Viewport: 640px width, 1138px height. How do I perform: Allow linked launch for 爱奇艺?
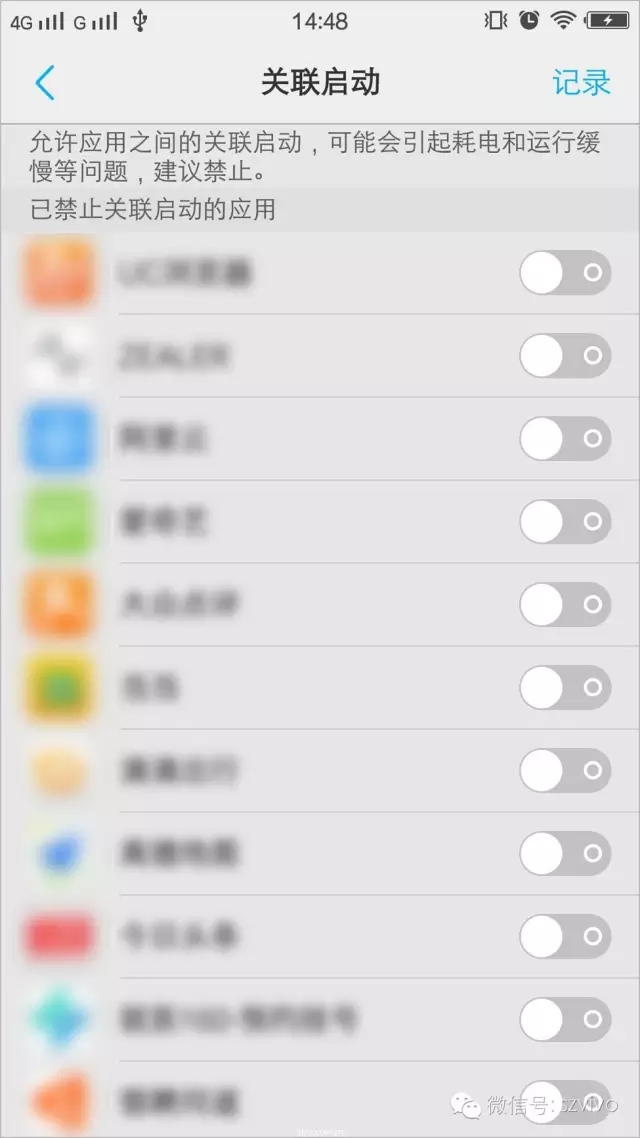click(565, 521)
